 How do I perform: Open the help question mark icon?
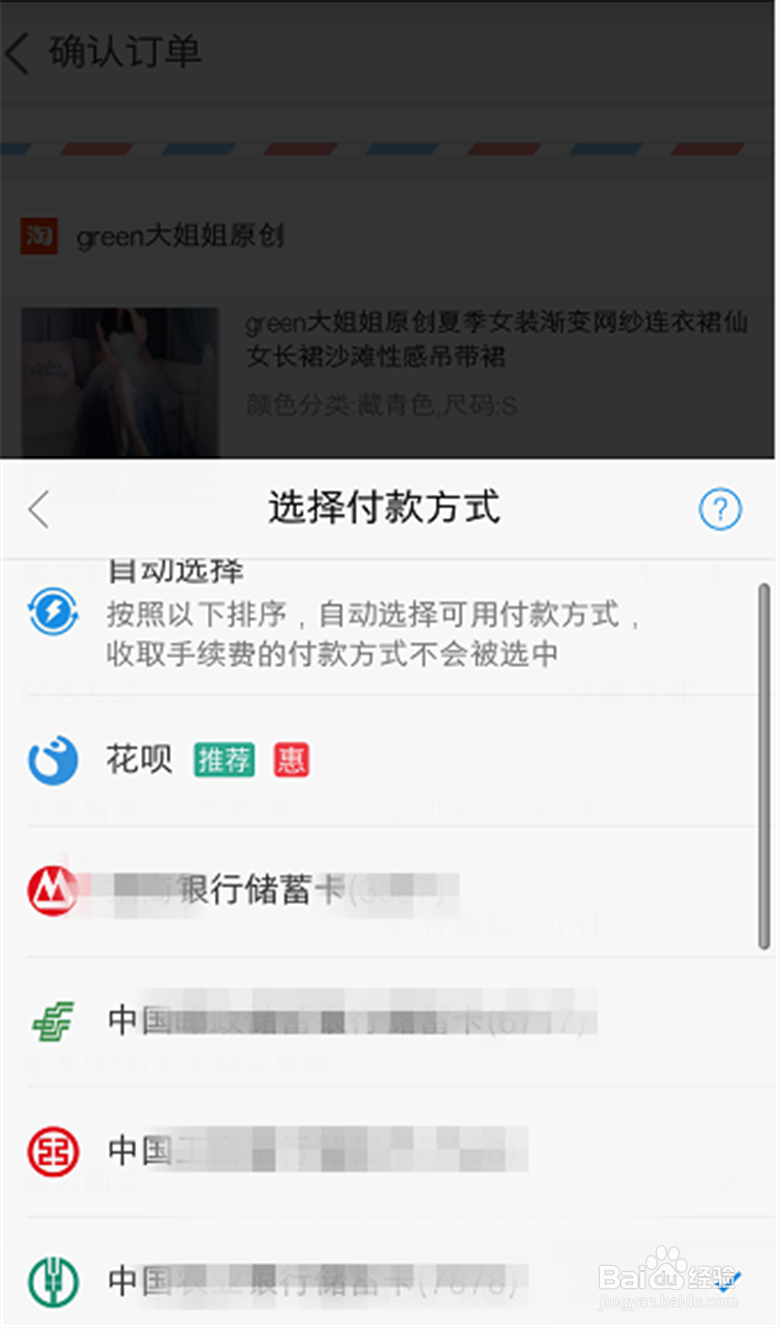pos(719,509)
